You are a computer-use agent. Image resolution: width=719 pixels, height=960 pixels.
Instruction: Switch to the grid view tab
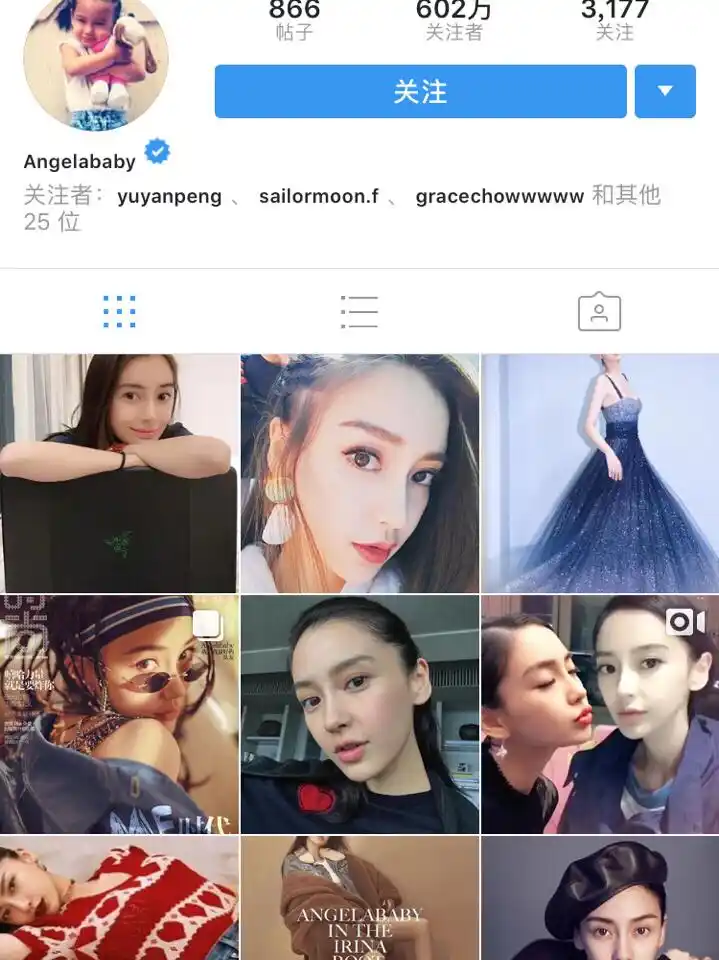pyautogui.click(x=119, y=312)
